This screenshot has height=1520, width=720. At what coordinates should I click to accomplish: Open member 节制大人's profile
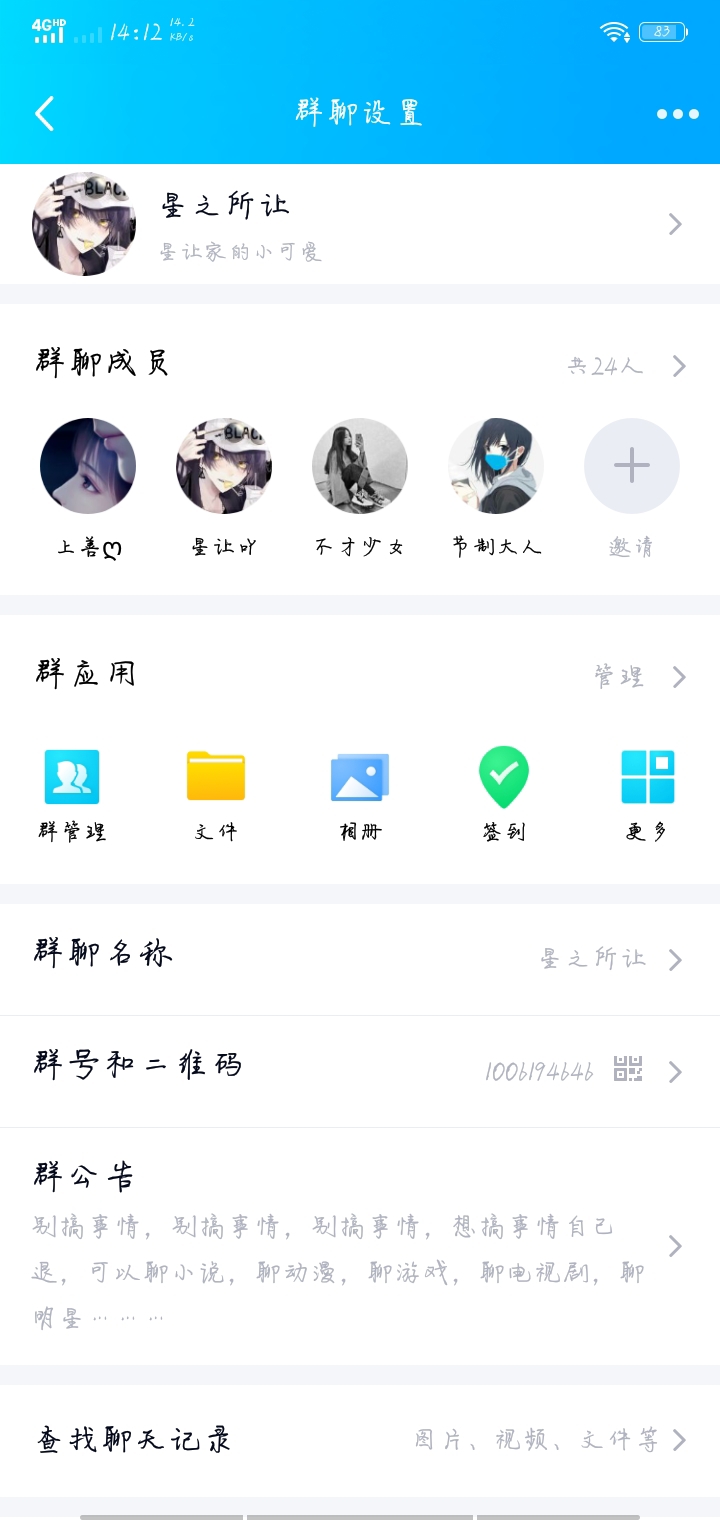pyautogui.click(x=496, y=466)
